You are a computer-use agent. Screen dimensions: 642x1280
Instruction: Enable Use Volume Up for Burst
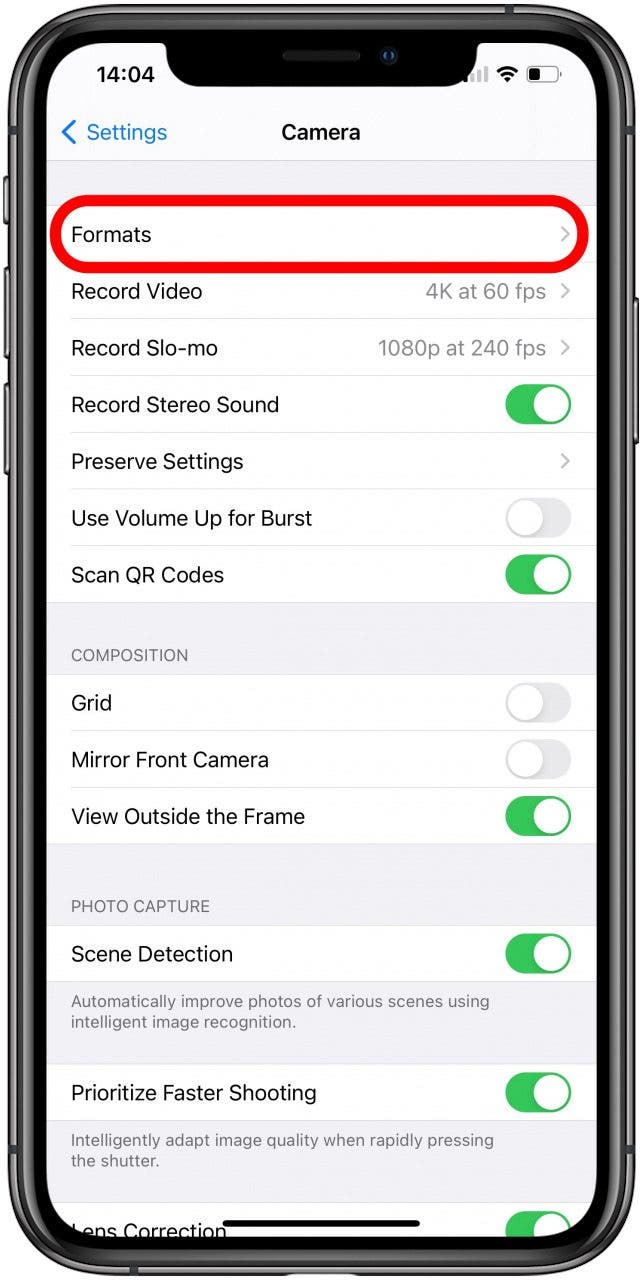click(x=538, y=518)
